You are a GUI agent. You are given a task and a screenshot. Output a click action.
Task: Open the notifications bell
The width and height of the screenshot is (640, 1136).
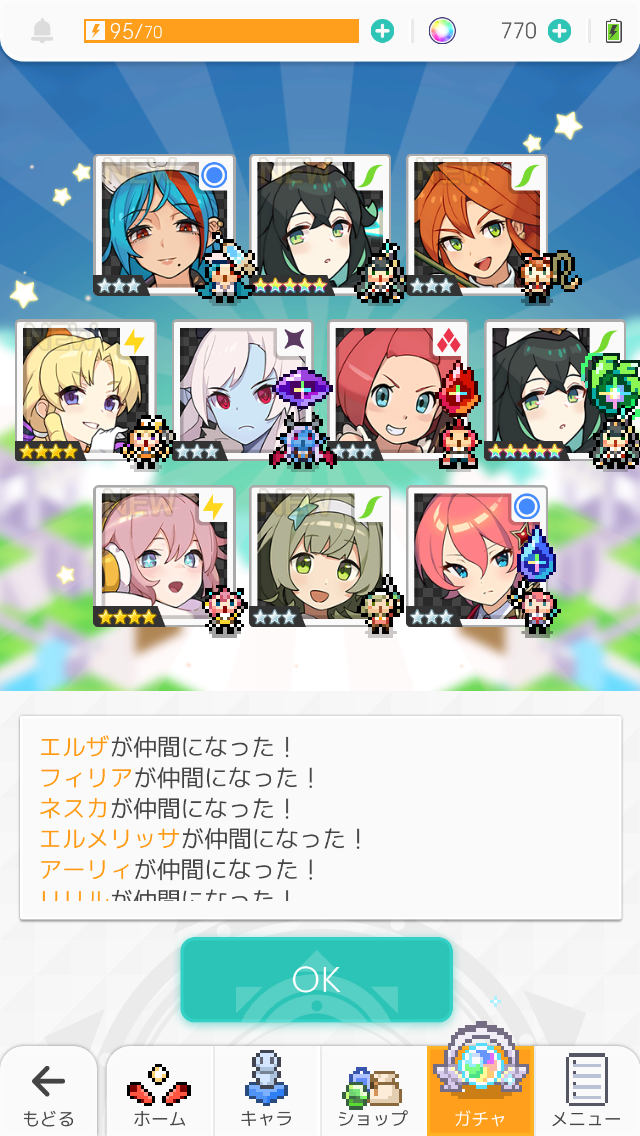coord(42,31)
